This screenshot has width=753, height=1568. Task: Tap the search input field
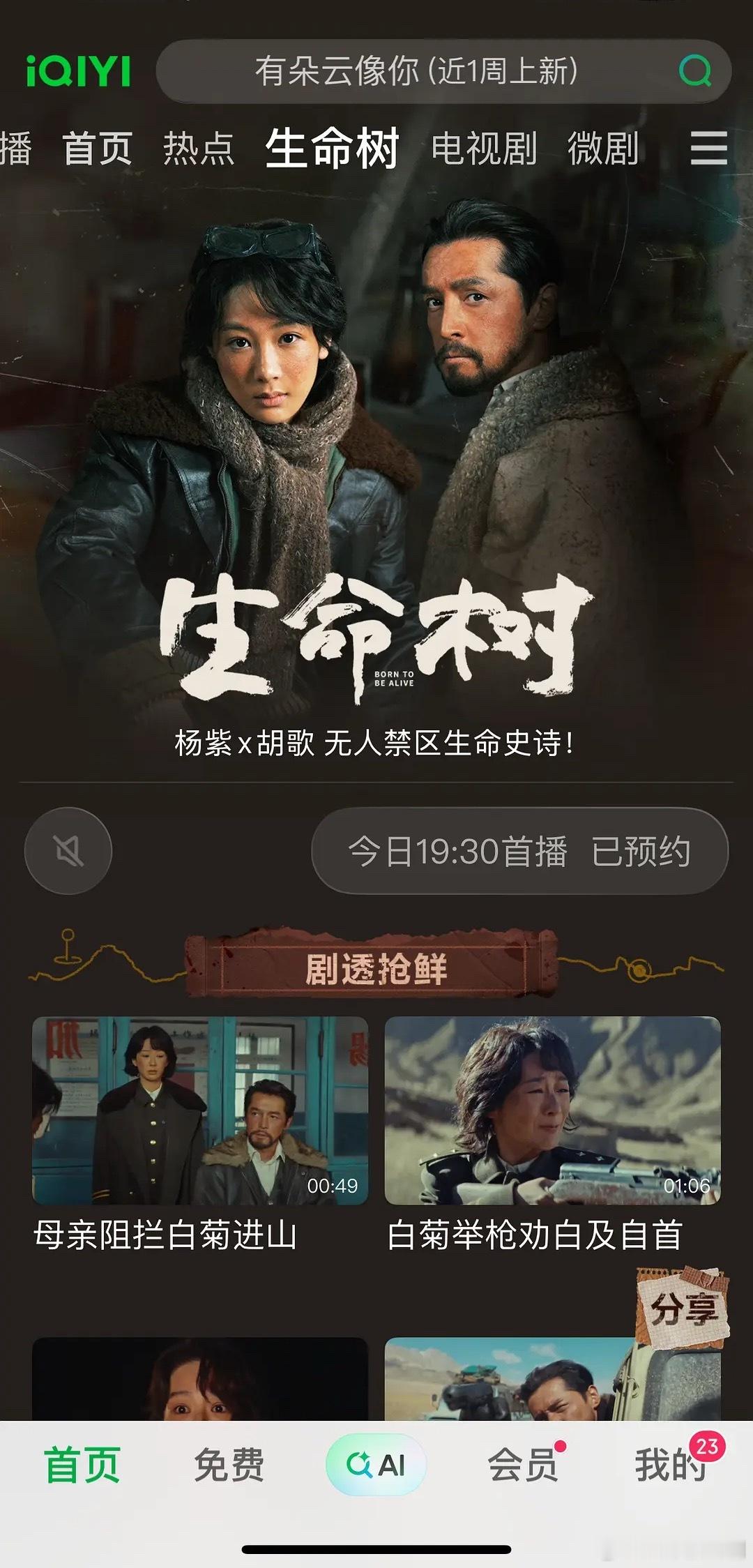(x=418, y=70)
